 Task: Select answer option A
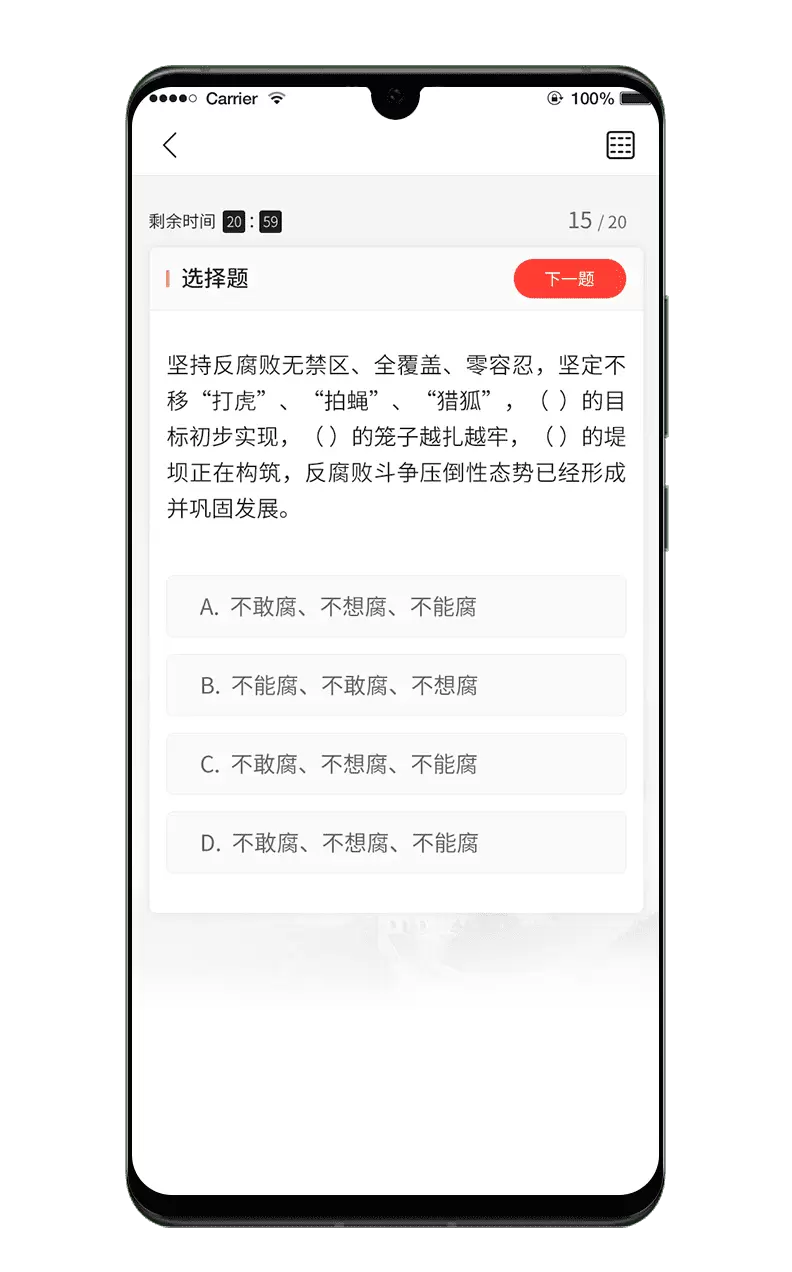pyautogui.click(x=396, y=607)
